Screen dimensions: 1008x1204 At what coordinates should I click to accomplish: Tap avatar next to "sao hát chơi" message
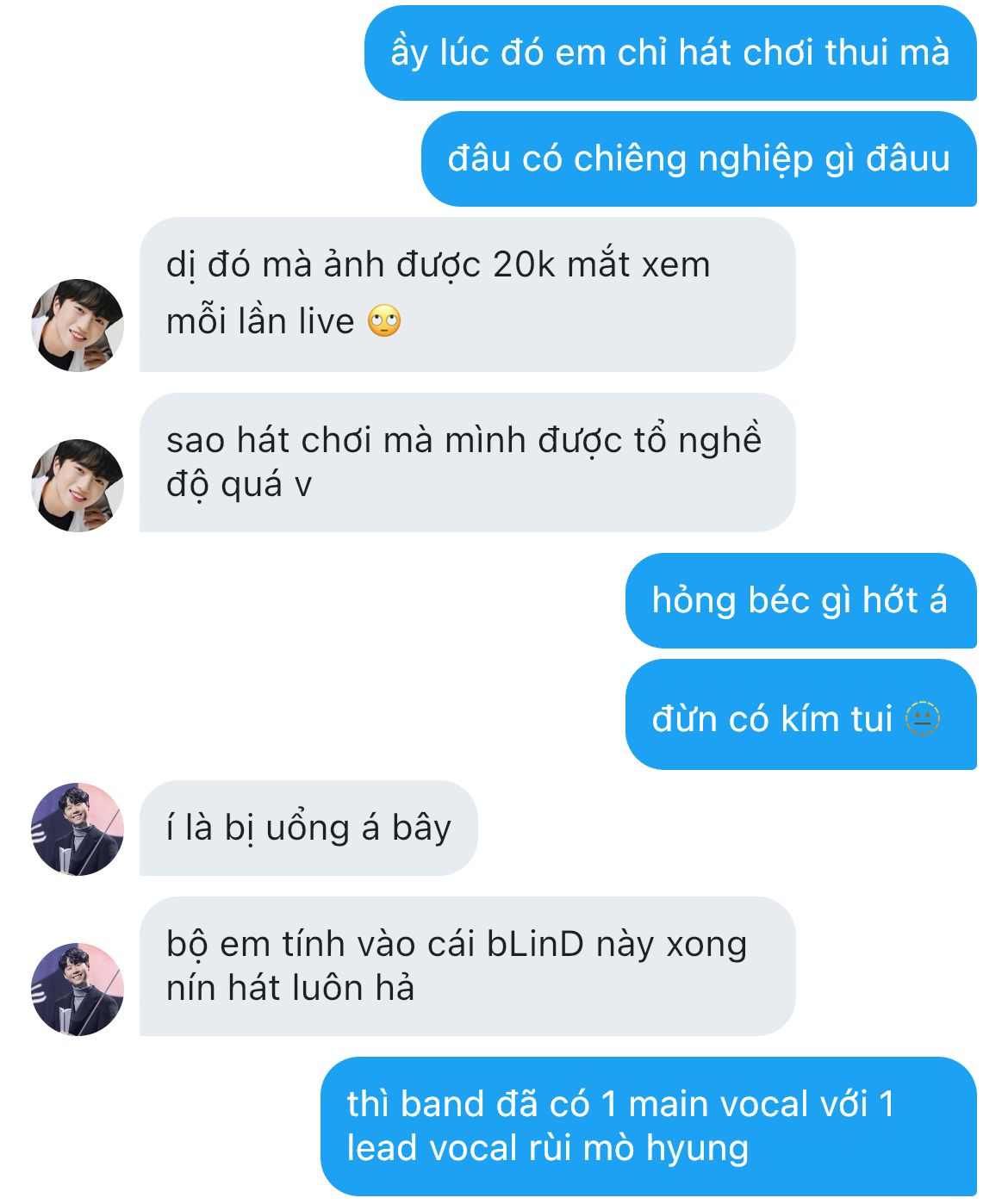78,486
